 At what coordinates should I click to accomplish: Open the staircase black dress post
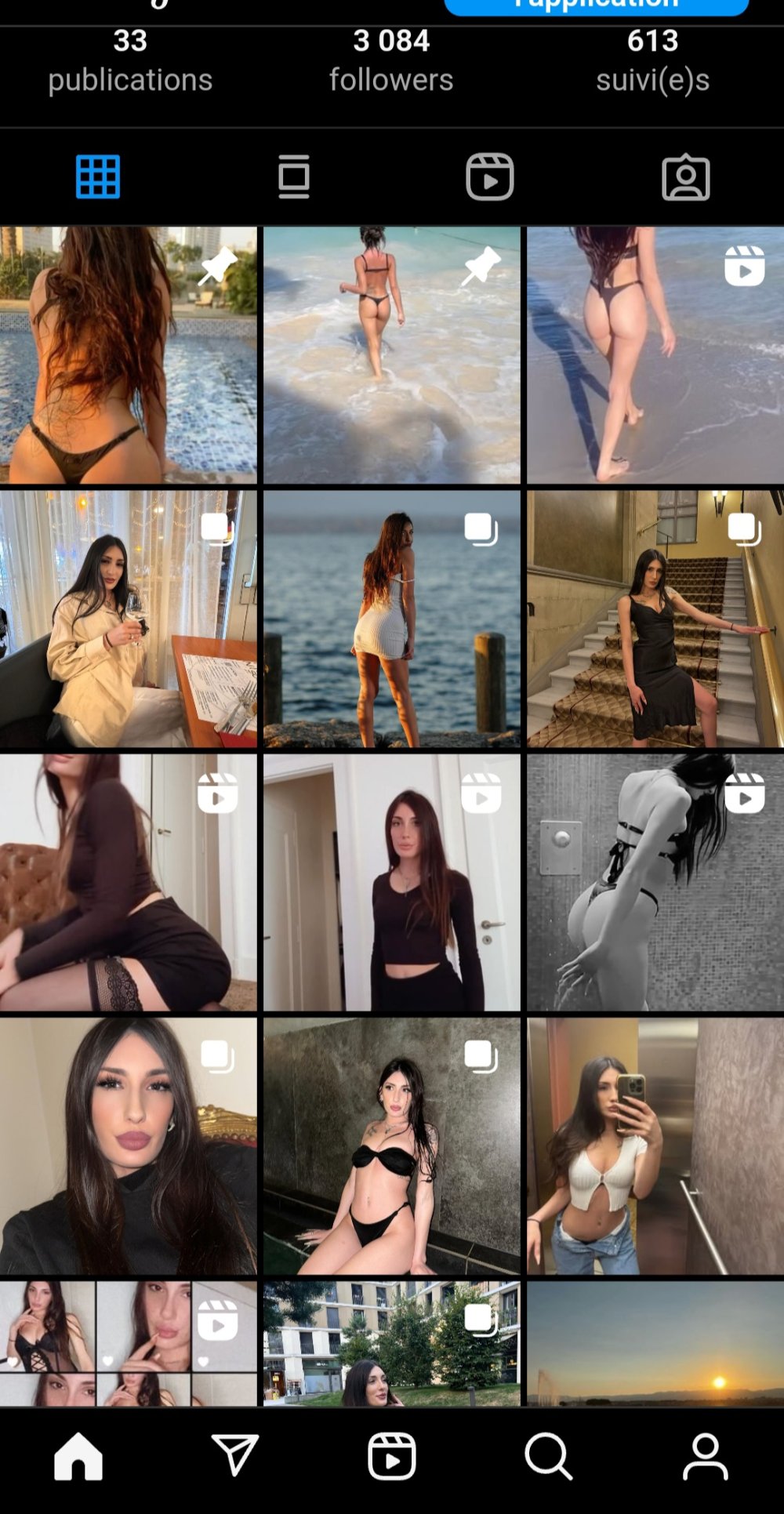655,619
